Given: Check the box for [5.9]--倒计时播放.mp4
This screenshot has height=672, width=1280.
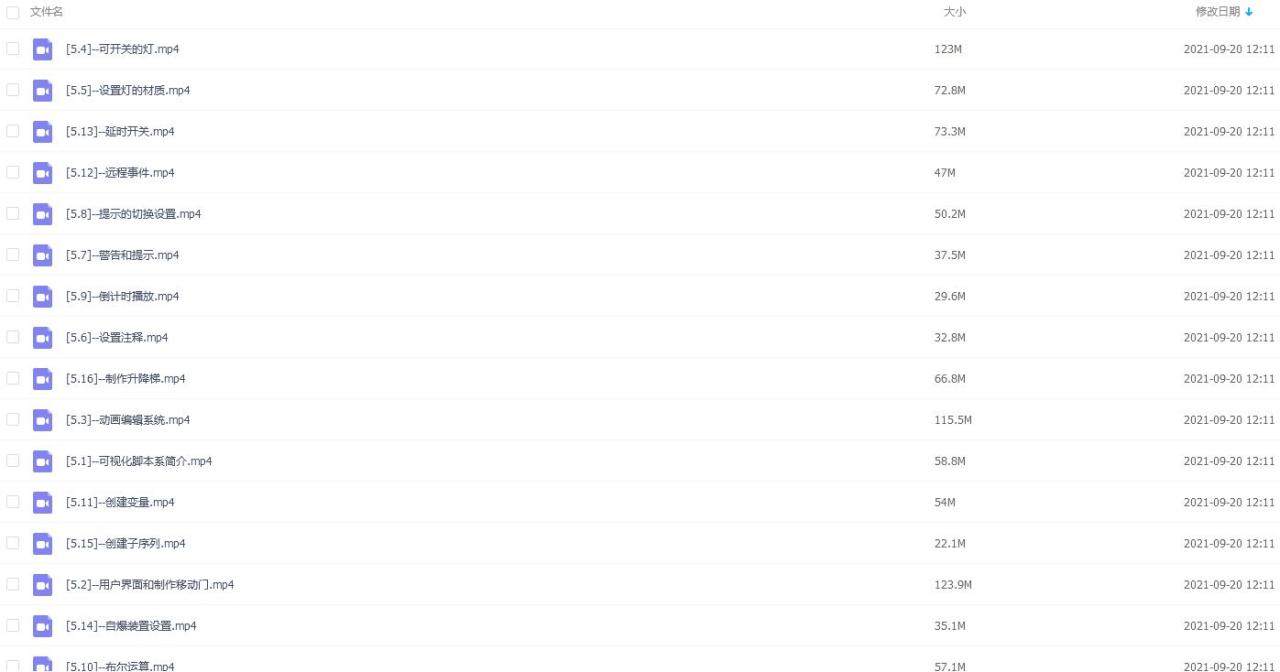Looking at the screenshot, I should pos(12,296).
